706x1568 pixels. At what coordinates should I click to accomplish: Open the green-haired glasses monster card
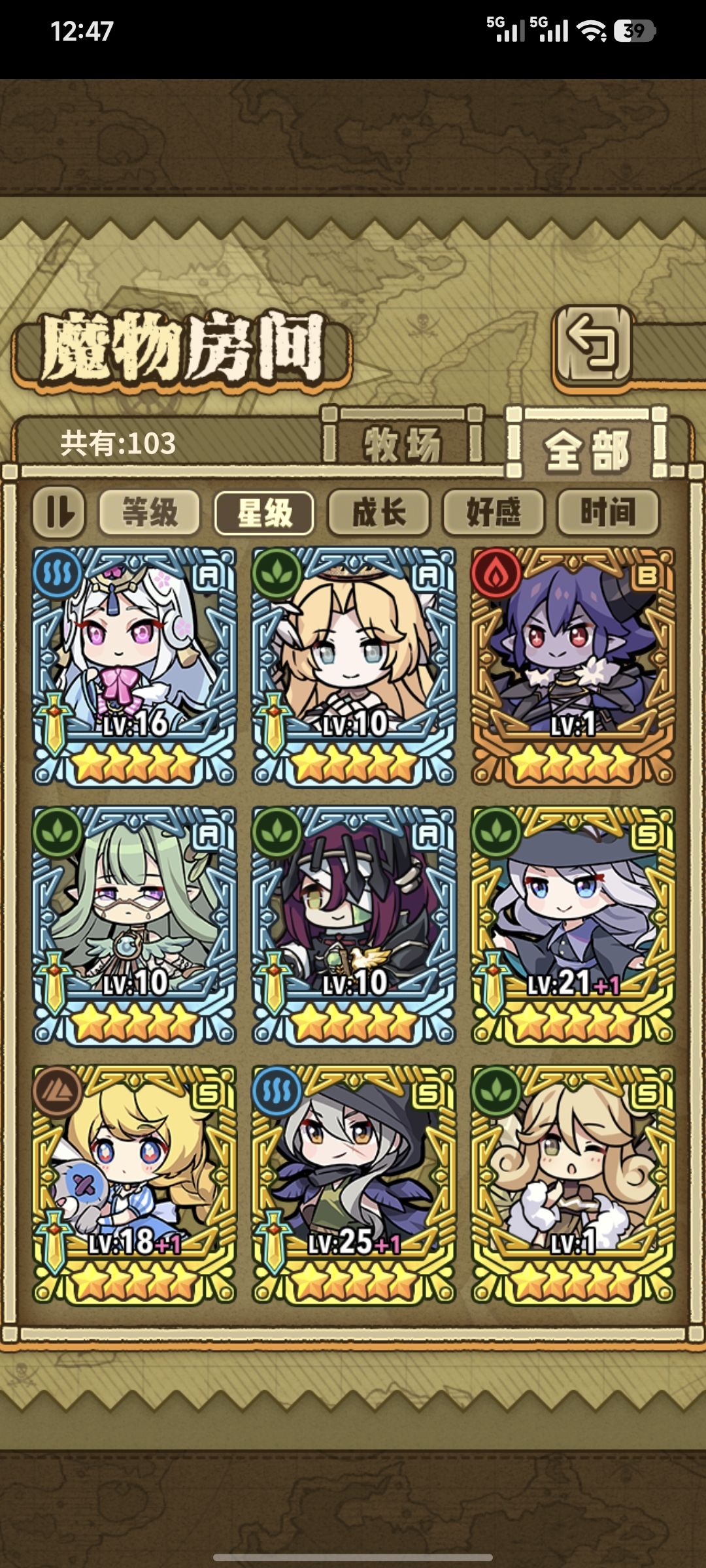pos(134,925)
